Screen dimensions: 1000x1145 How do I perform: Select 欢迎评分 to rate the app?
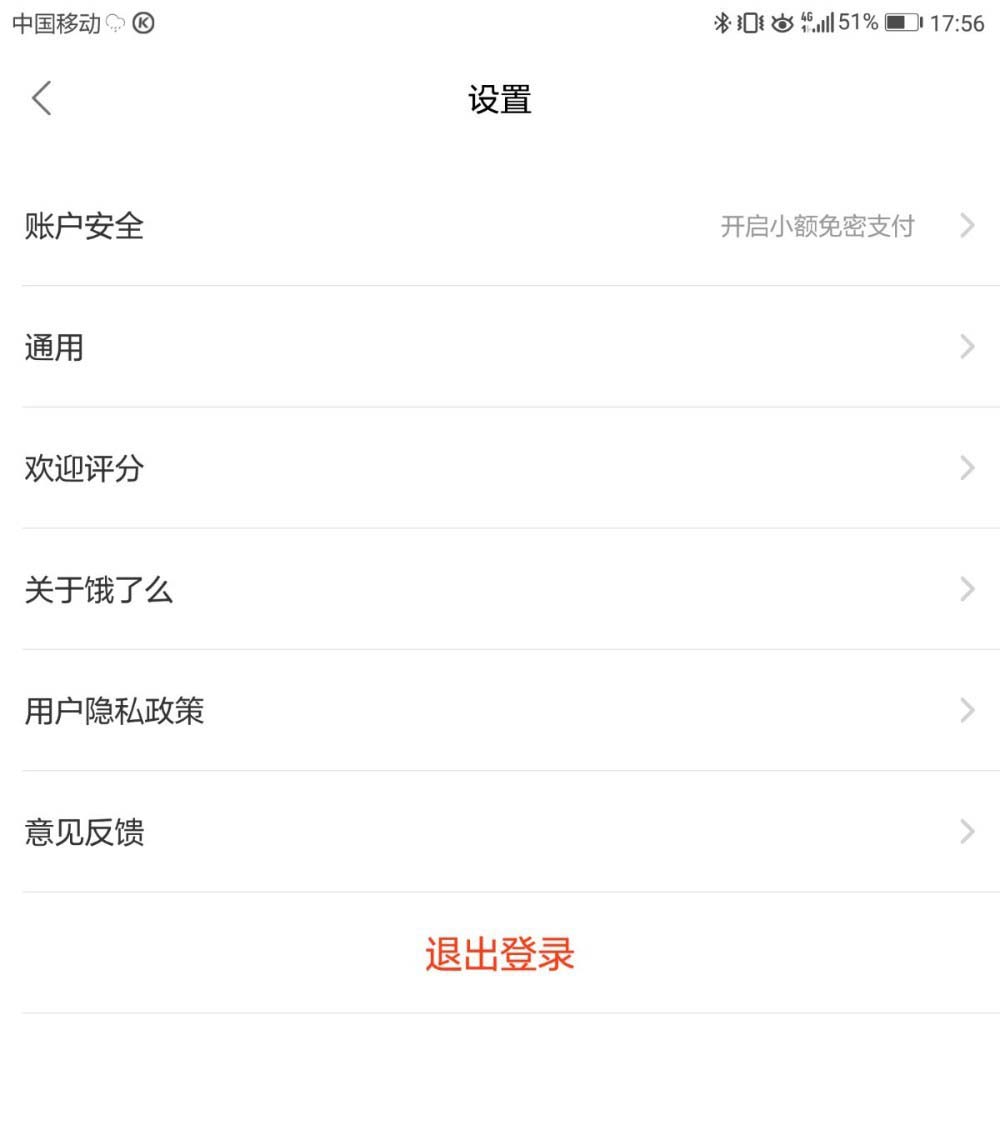tap(500, 468)
